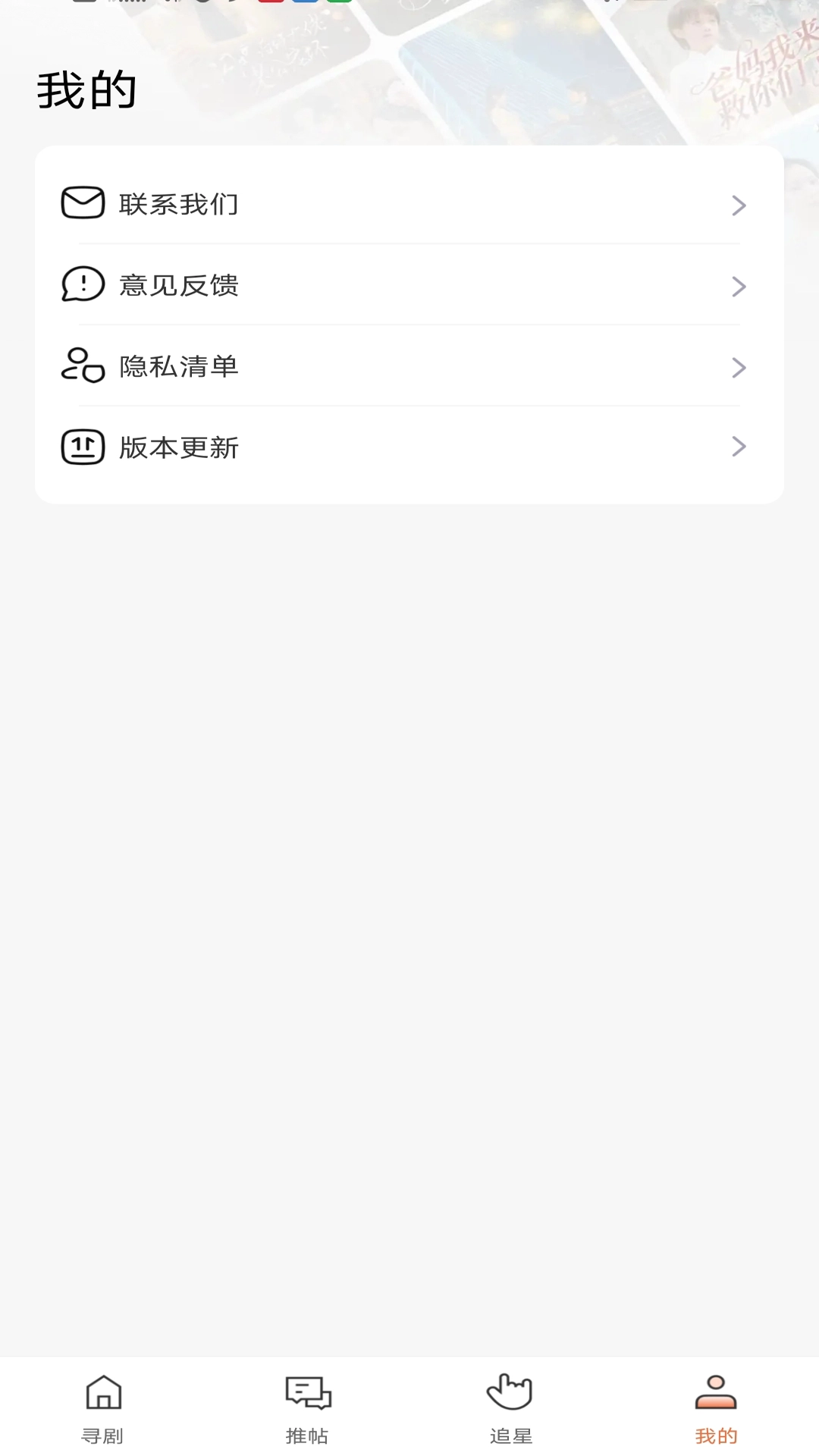819x1456 pixels.
Task: Switch to the 推帖 tab
Action: pos(307,1410)
